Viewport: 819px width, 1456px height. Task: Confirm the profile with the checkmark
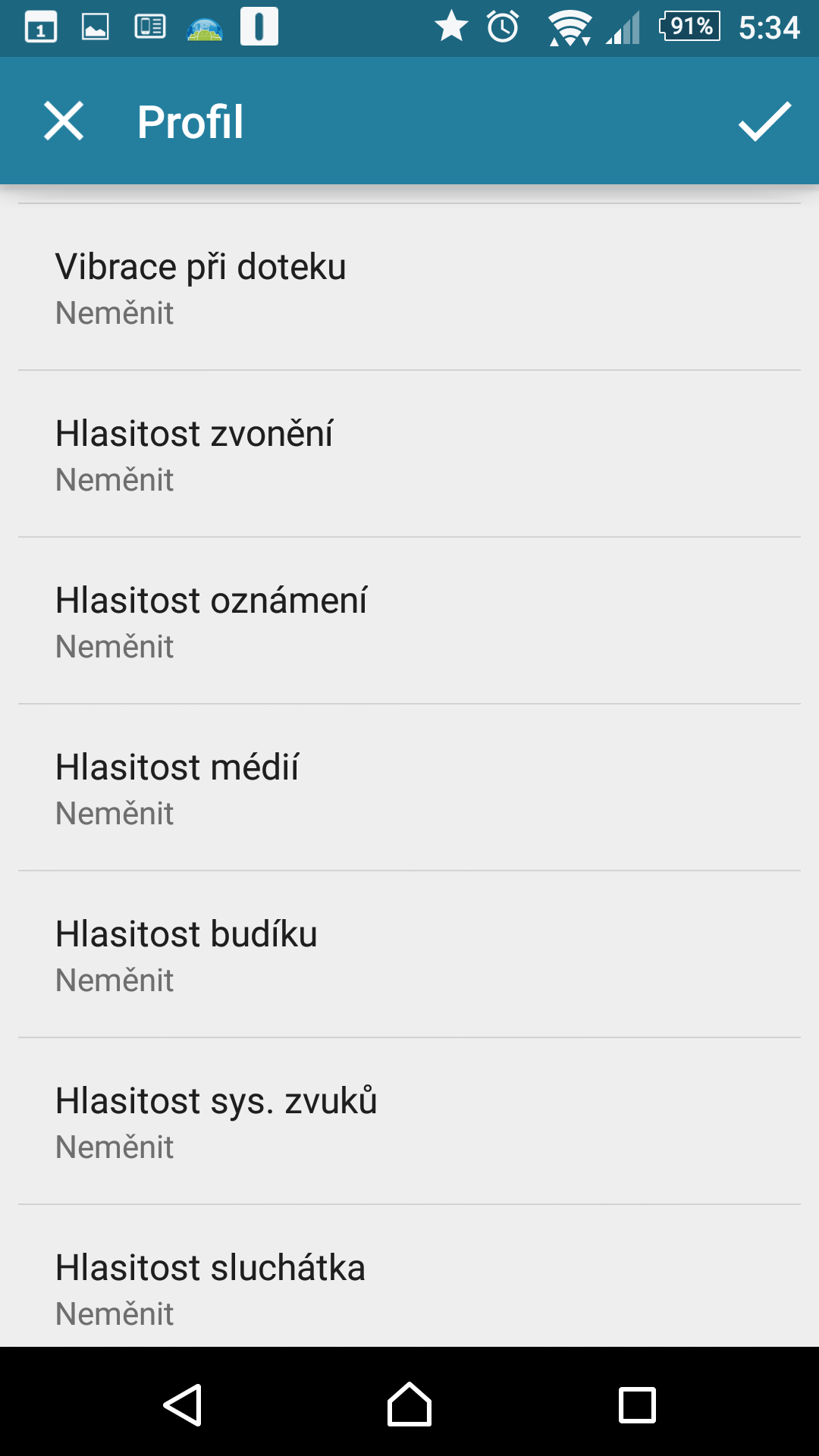tap(764, 121)
